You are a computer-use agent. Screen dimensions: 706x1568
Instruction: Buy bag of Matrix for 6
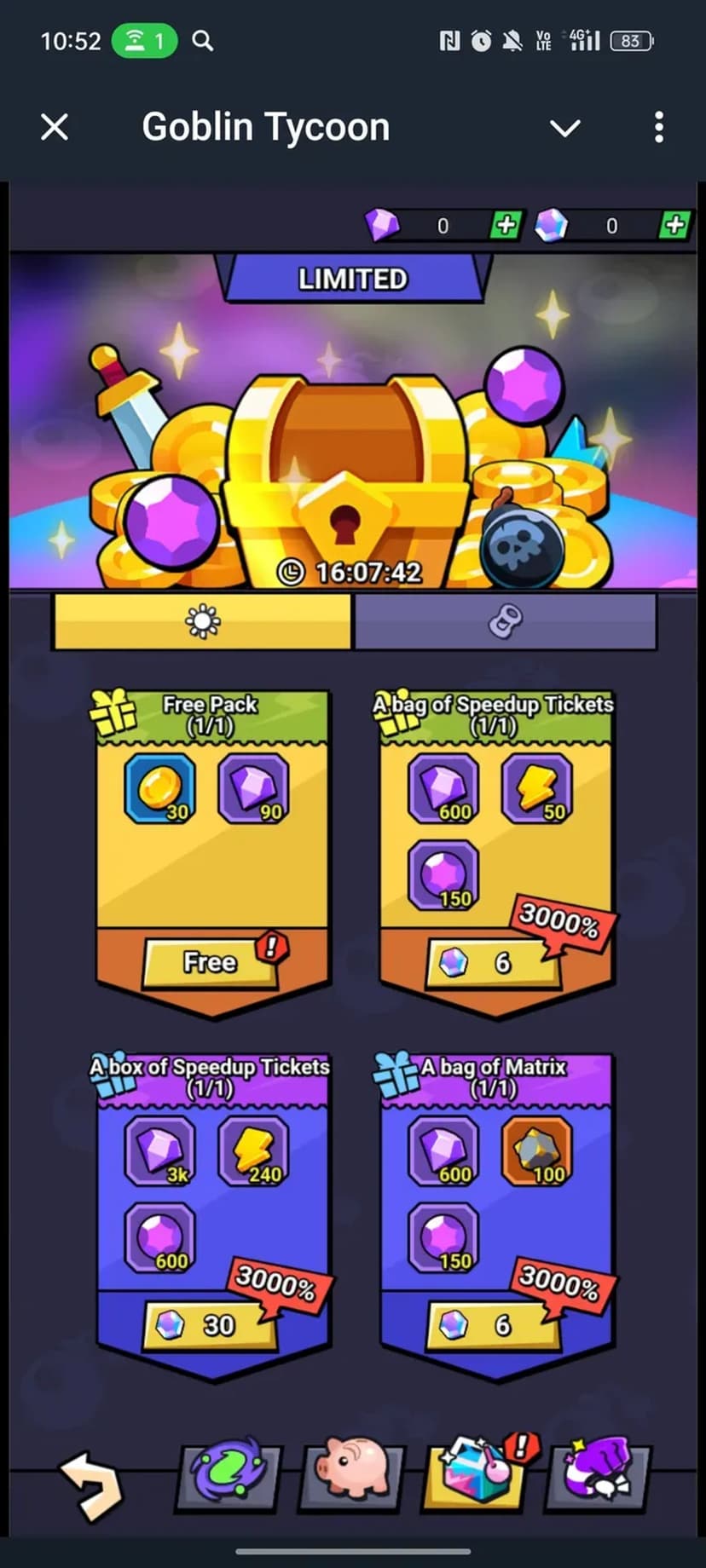(x=493, y=1325)
